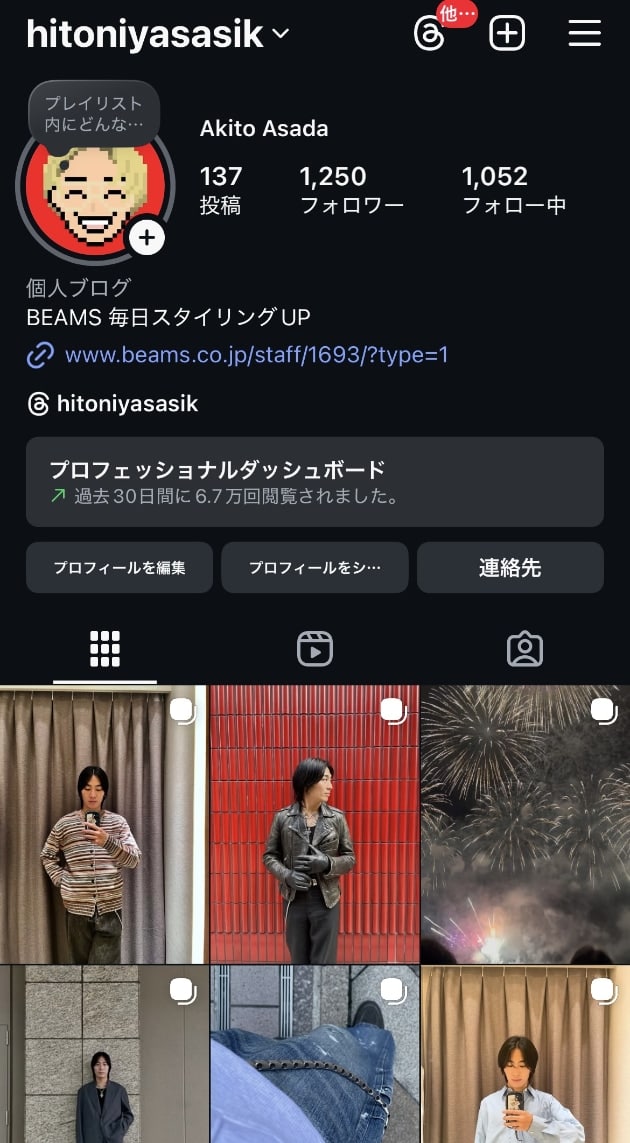Switch to the tagged photos tab
The height and width of the screenshot is (1143, 630).
tap(525, 649)
